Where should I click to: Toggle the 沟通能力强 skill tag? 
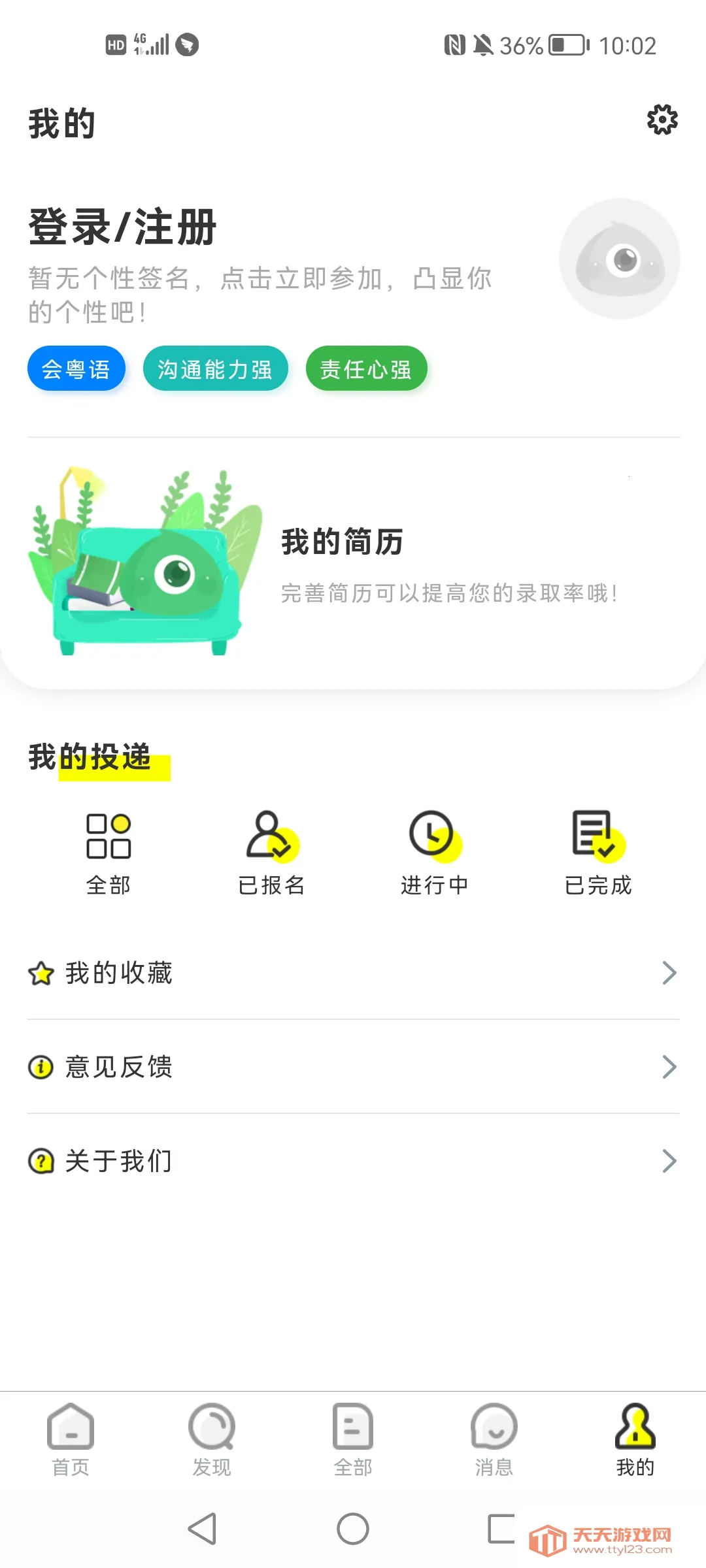[215, 368]
